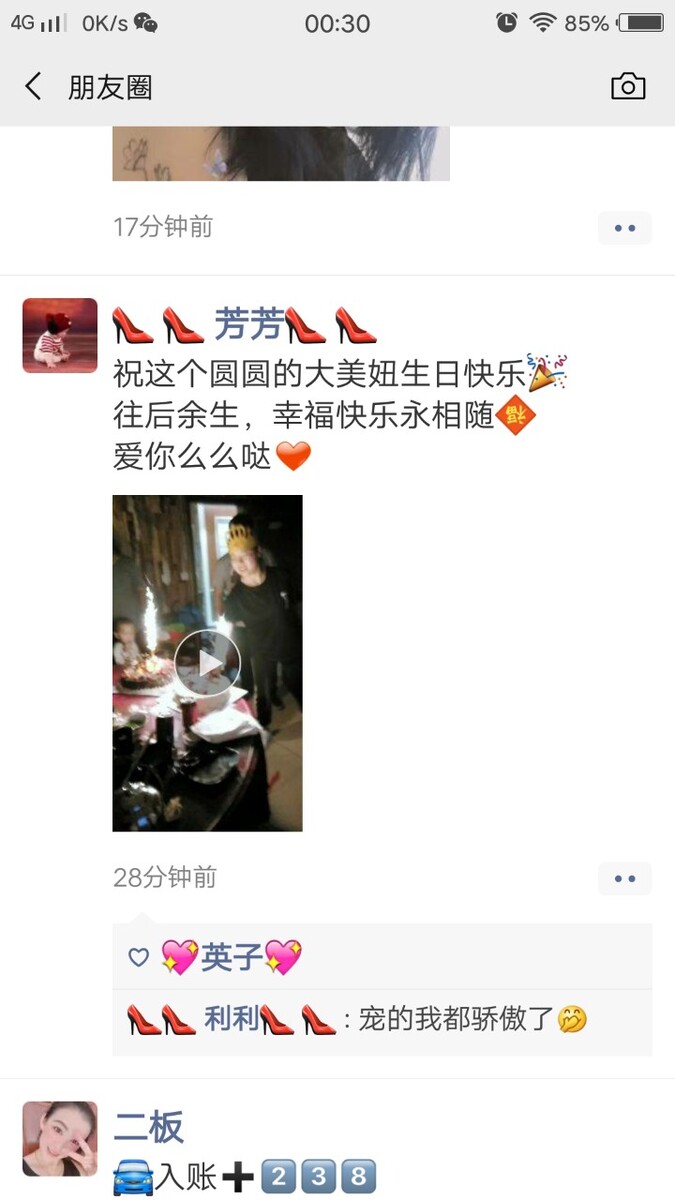Play 芳芳's birthday video

pyautogui.click(x=207, y=663)
